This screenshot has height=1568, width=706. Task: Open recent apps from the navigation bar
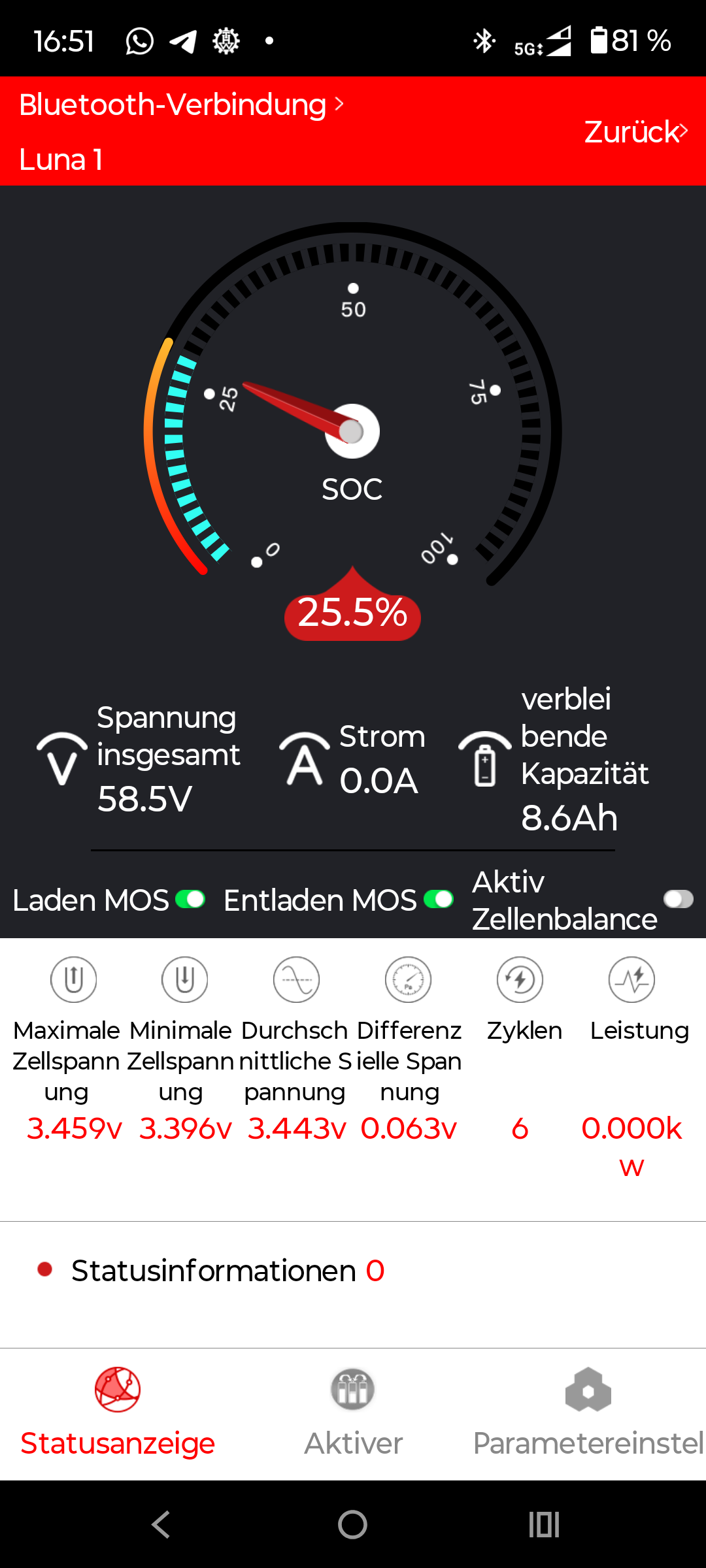544,1525
